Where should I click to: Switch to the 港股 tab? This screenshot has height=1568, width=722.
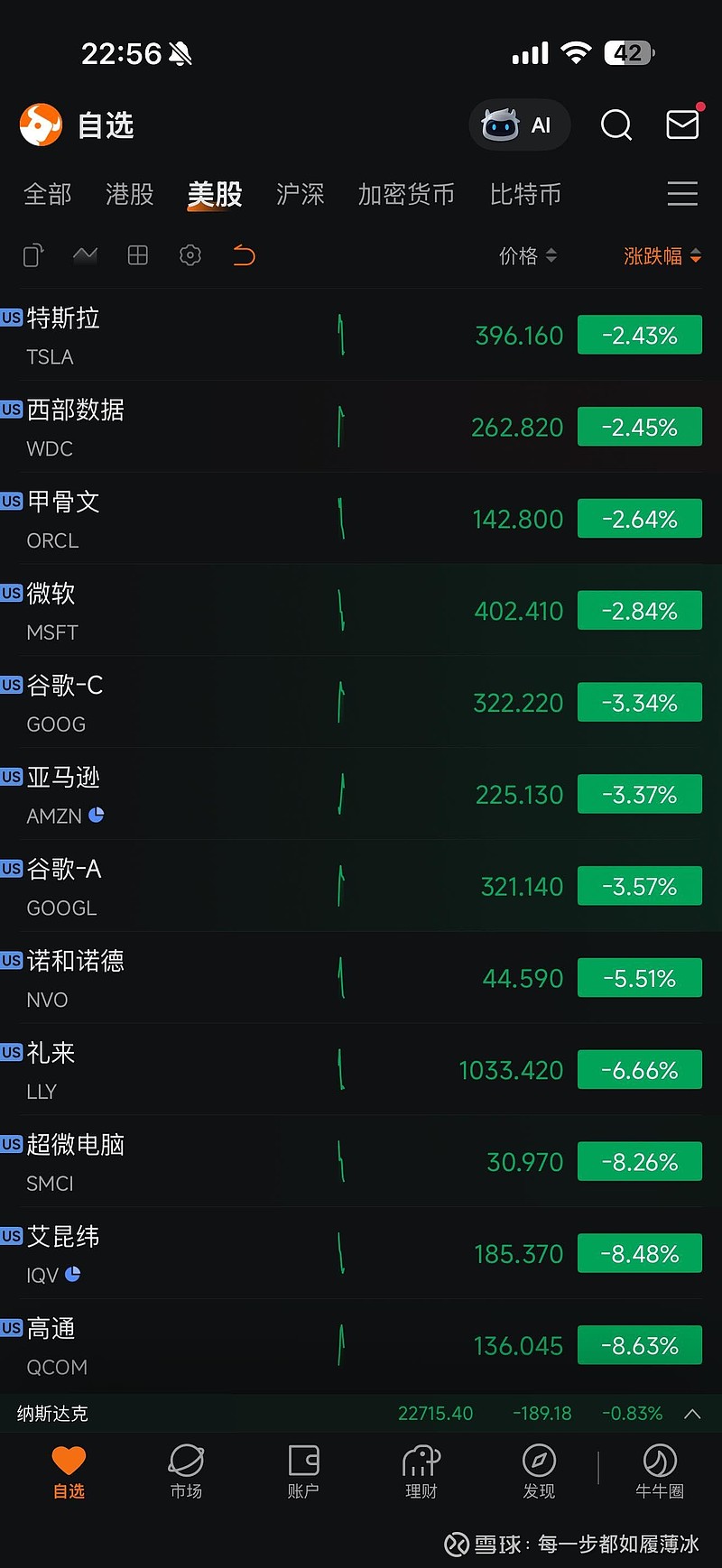129,194
